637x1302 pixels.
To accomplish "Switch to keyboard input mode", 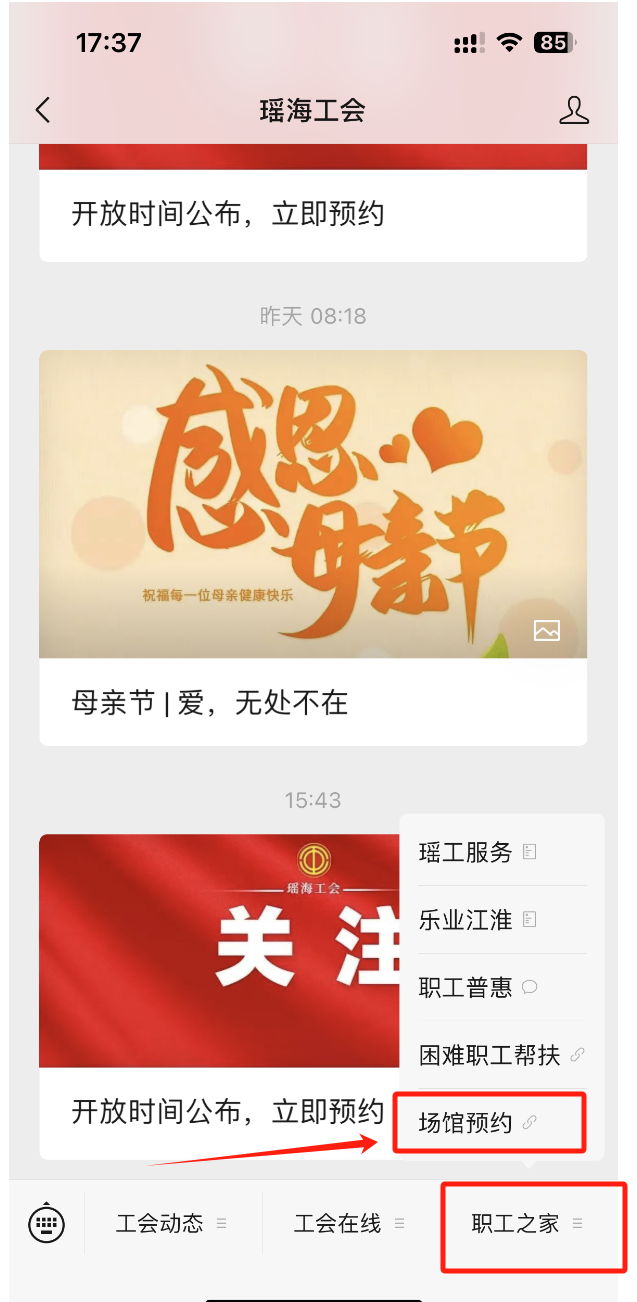I will point(46,1223).
